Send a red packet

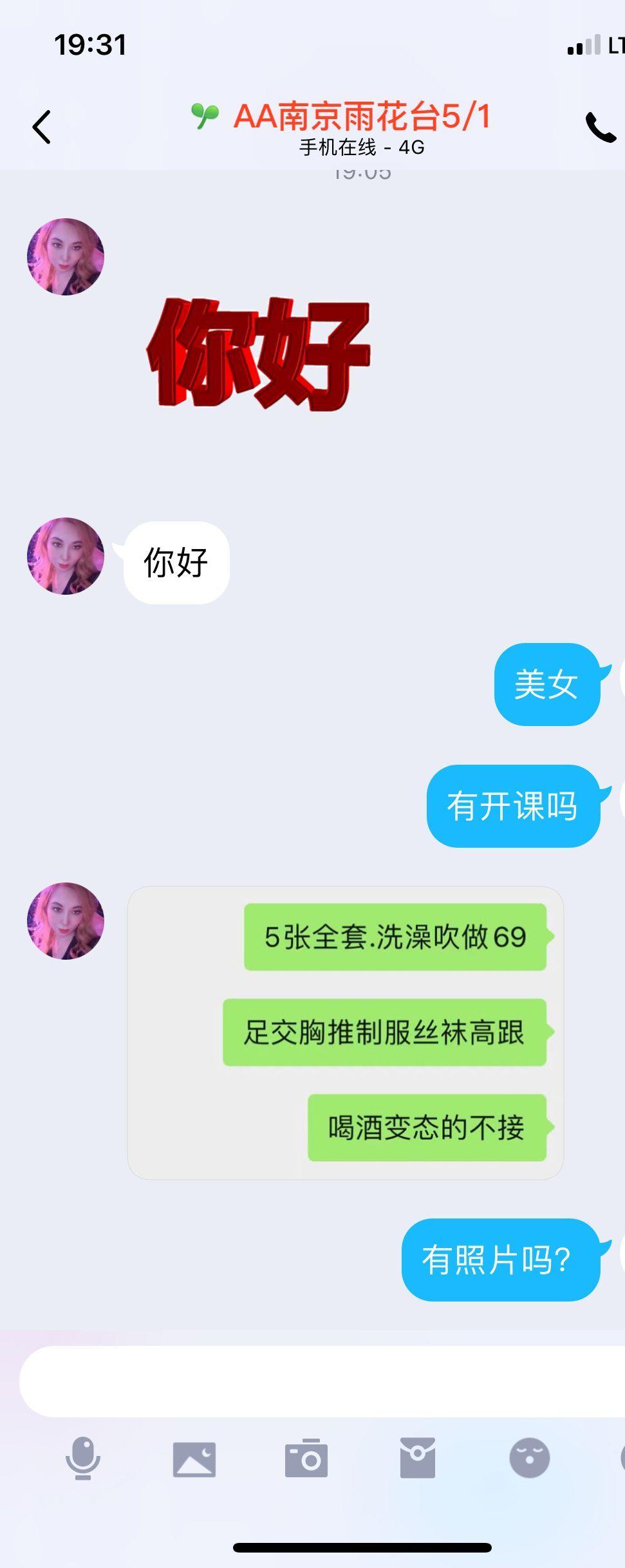(418, 1458)
